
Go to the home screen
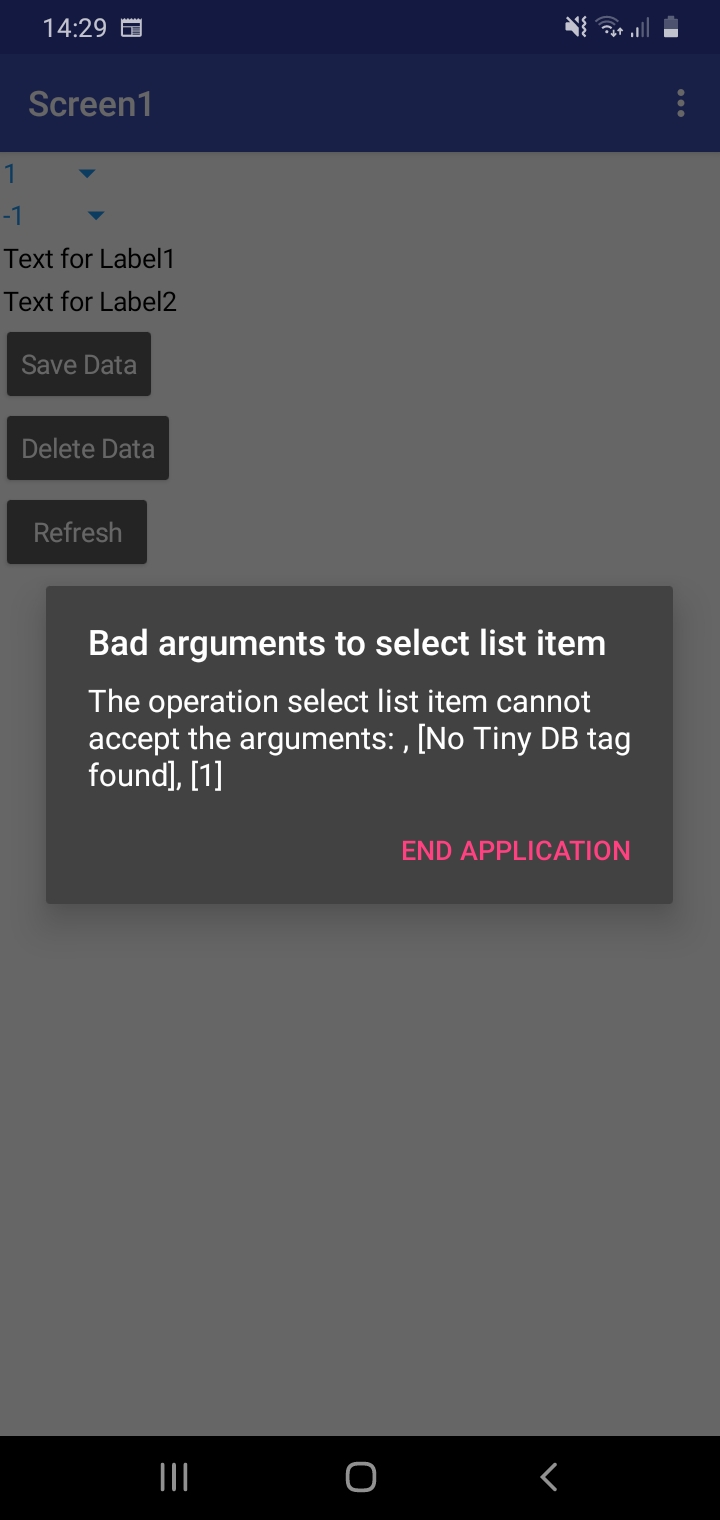click(360, 1477)
